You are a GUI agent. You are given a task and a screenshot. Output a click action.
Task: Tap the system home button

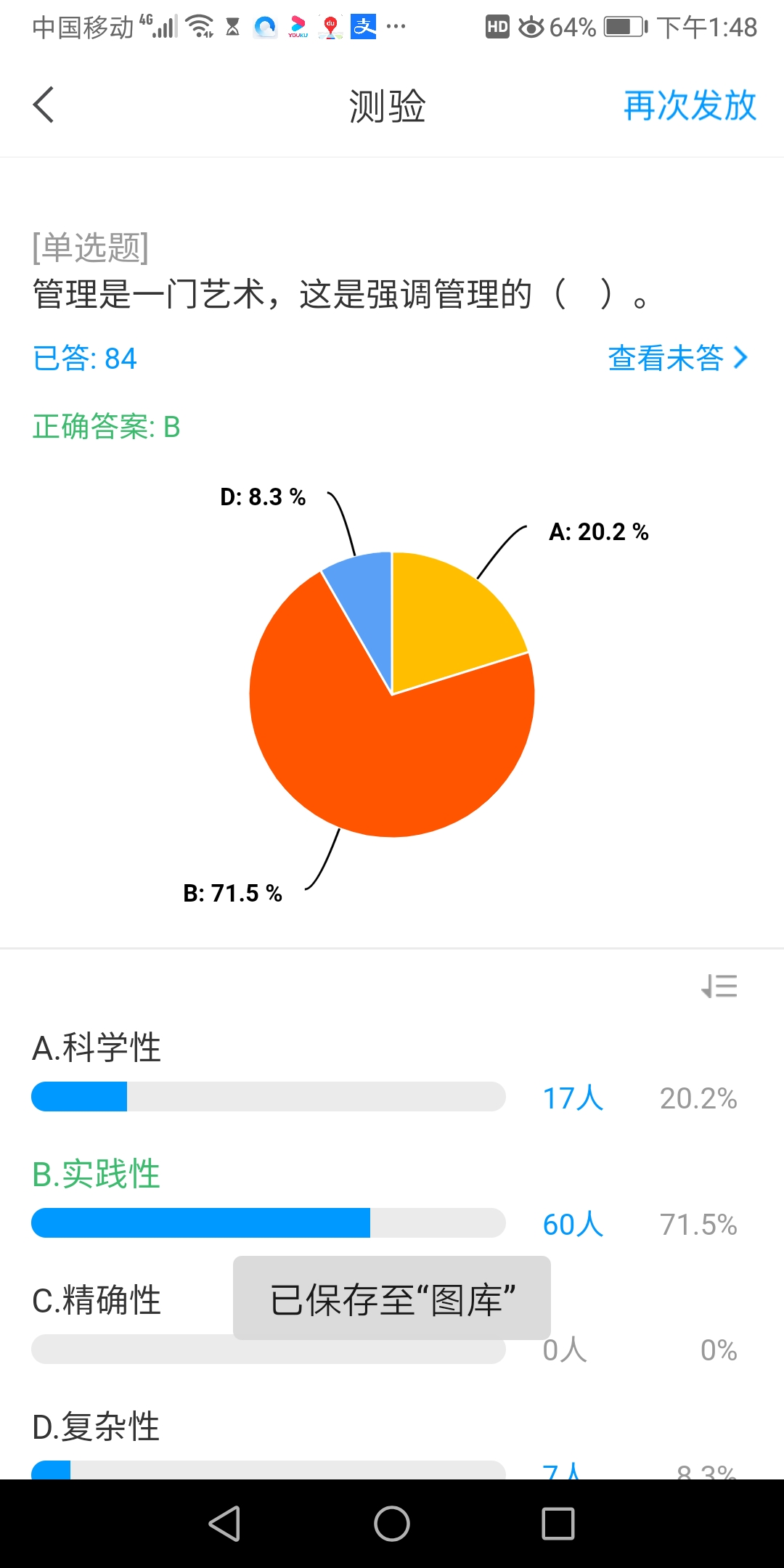click(x=392, y=1523)
